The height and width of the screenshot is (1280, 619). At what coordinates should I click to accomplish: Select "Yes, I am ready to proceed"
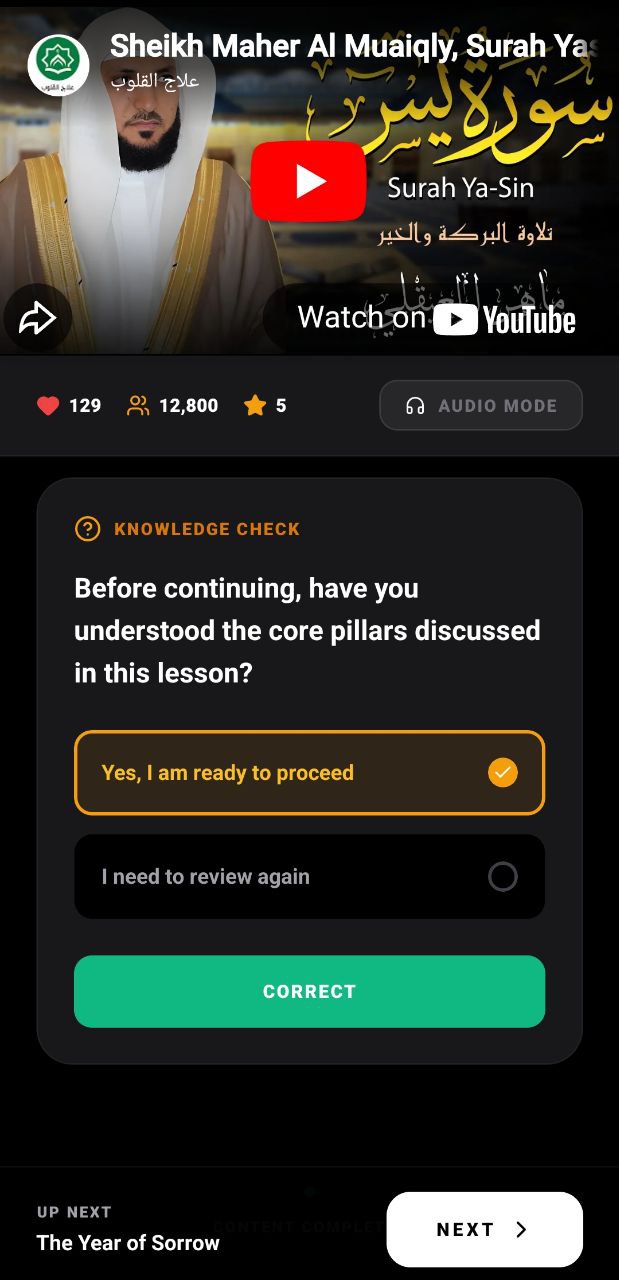coord(309,773)
